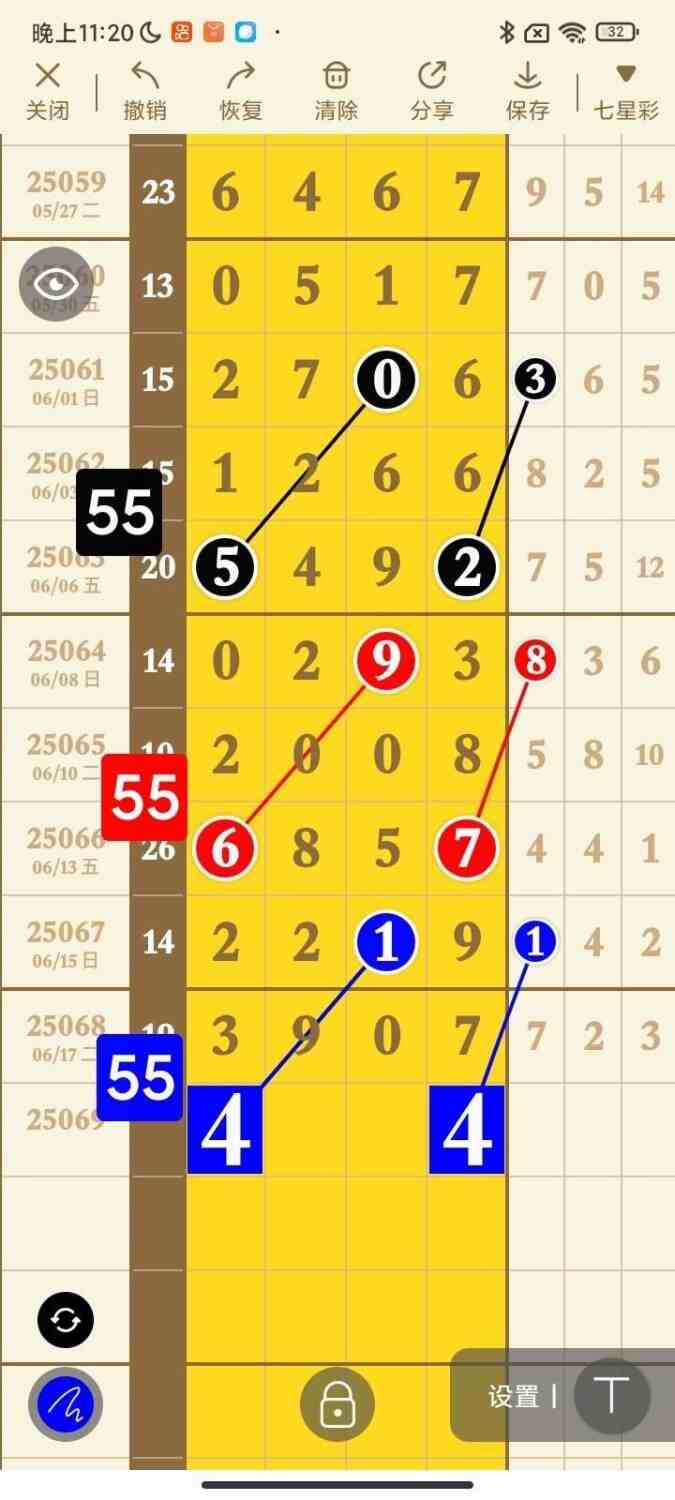Open 设置 settings for the tool
This screenshot has height=1500, width=675.
(x=514, y=1396)
